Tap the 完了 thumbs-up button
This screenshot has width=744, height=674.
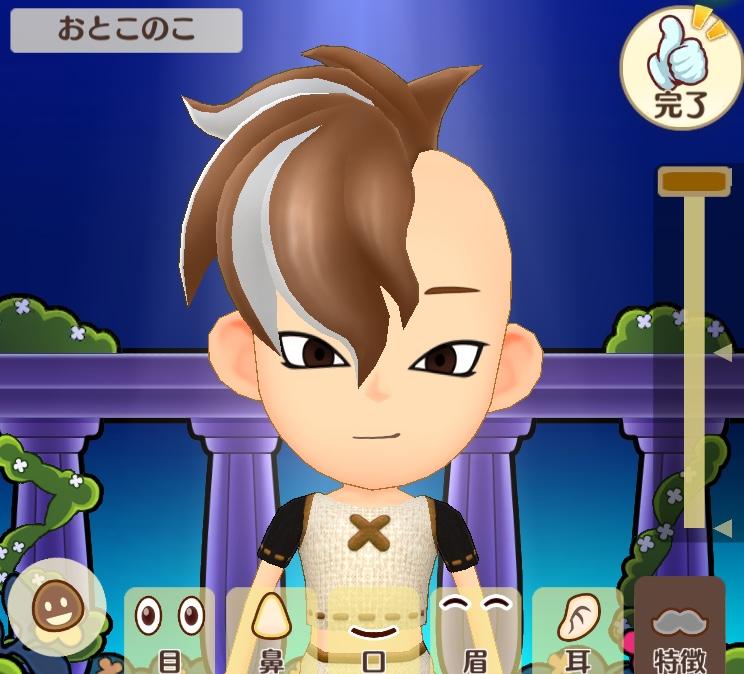point(680,67)
